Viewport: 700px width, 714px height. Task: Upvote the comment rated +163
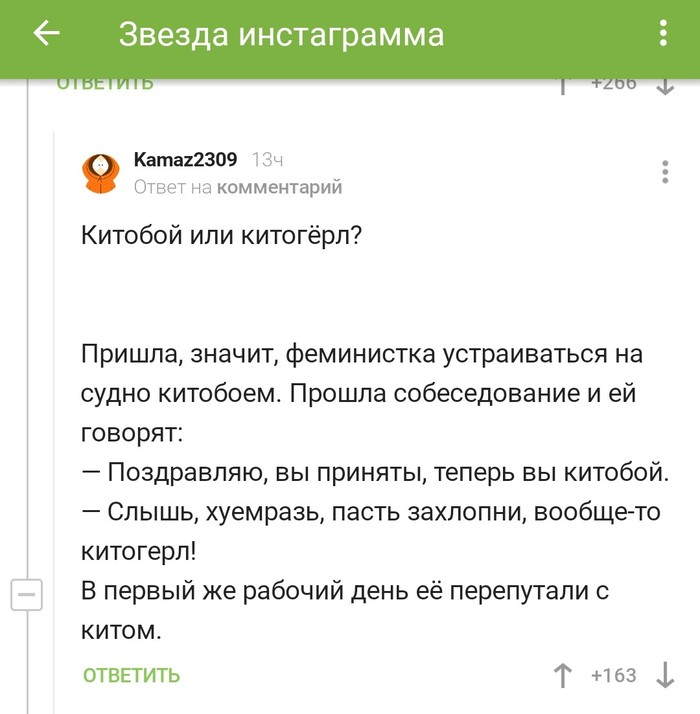point(563,676)
